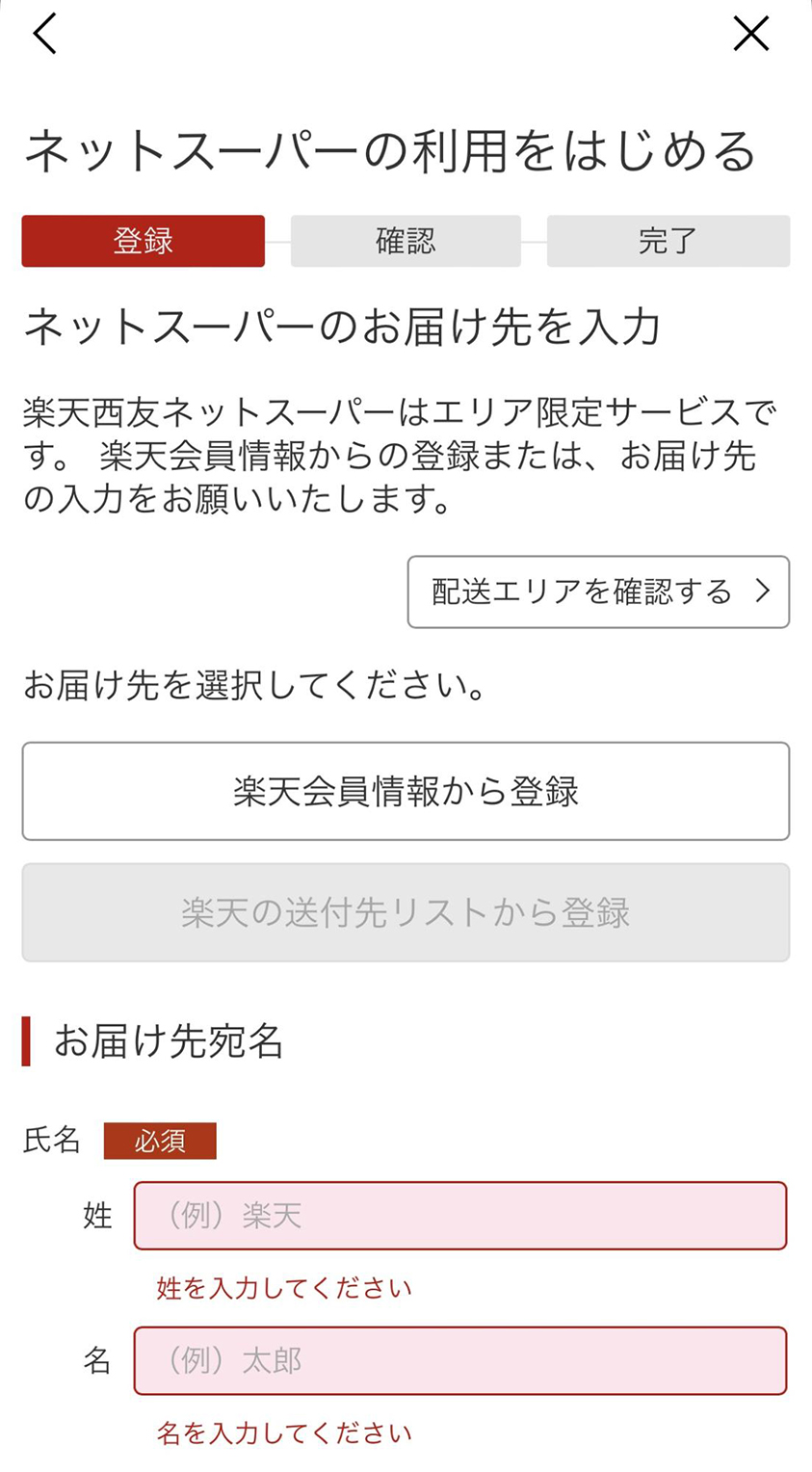Screen dimensions: 812x1472
Task: Focus the 名 given name input field
Action: [460, 1360]
